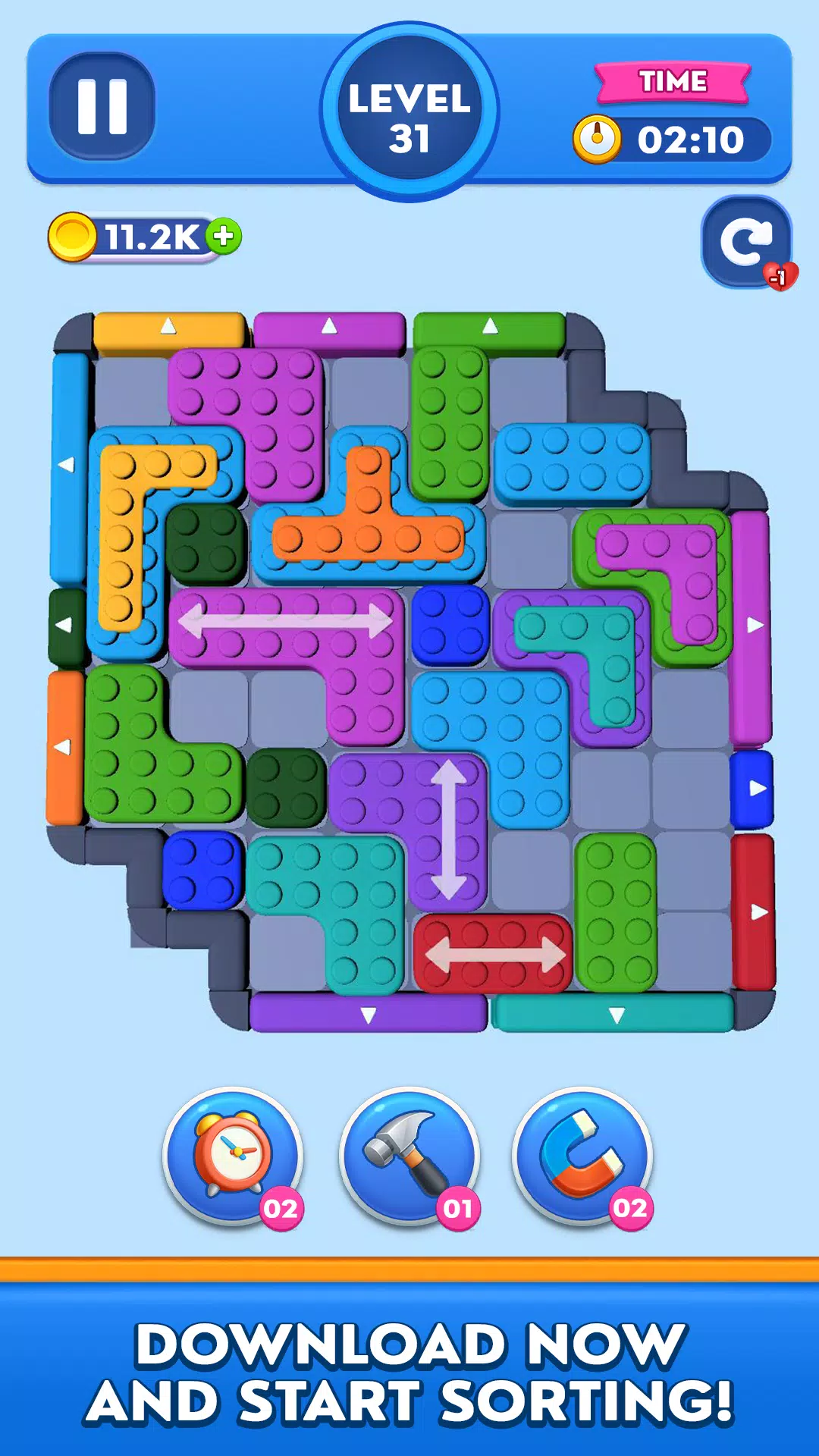Add more coins with the plus icon
The width and height of the screenshot is (819, 1456).
224,237
